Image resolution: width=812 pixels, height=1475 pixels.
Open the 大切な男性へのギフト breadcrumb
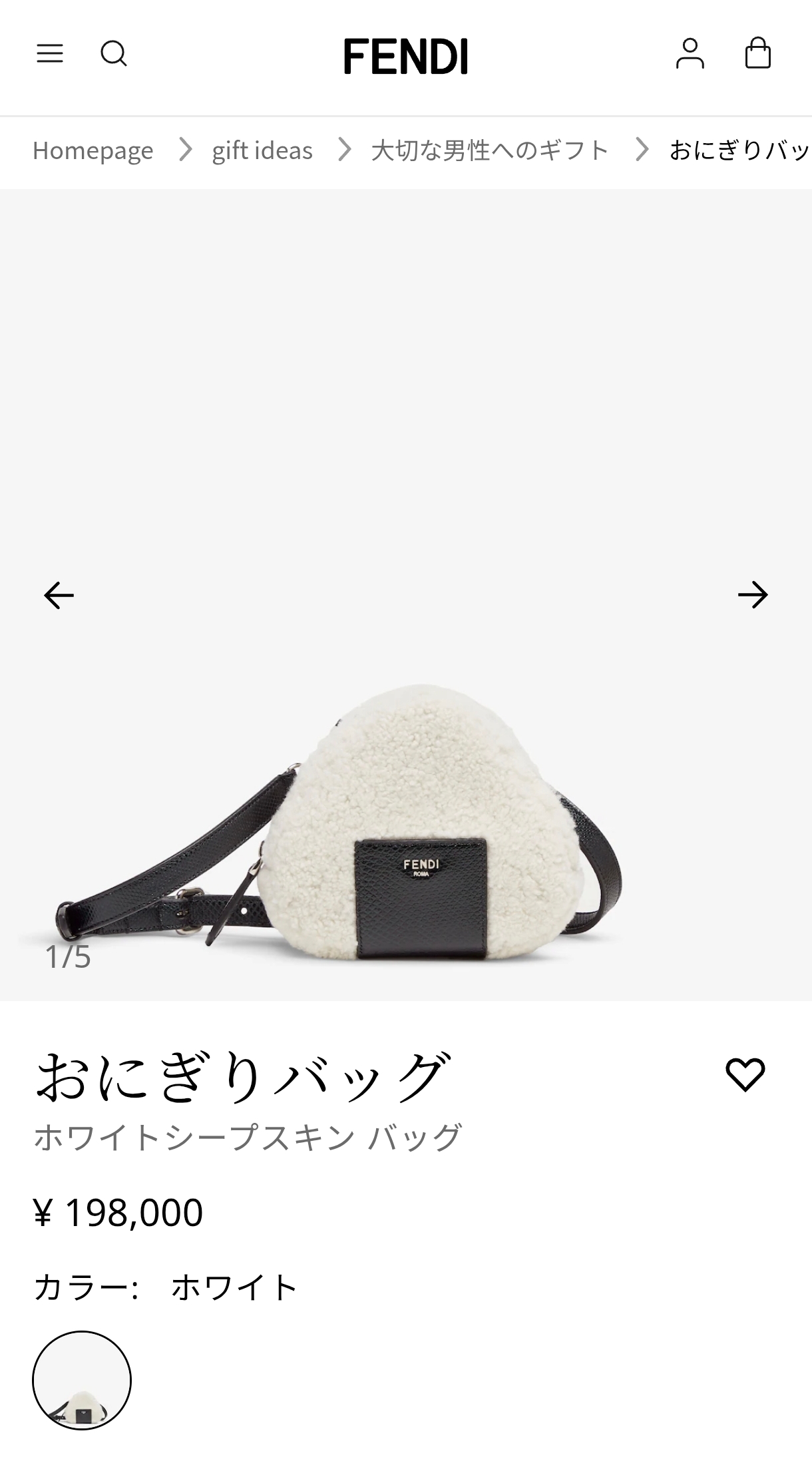tap(490, 150)
